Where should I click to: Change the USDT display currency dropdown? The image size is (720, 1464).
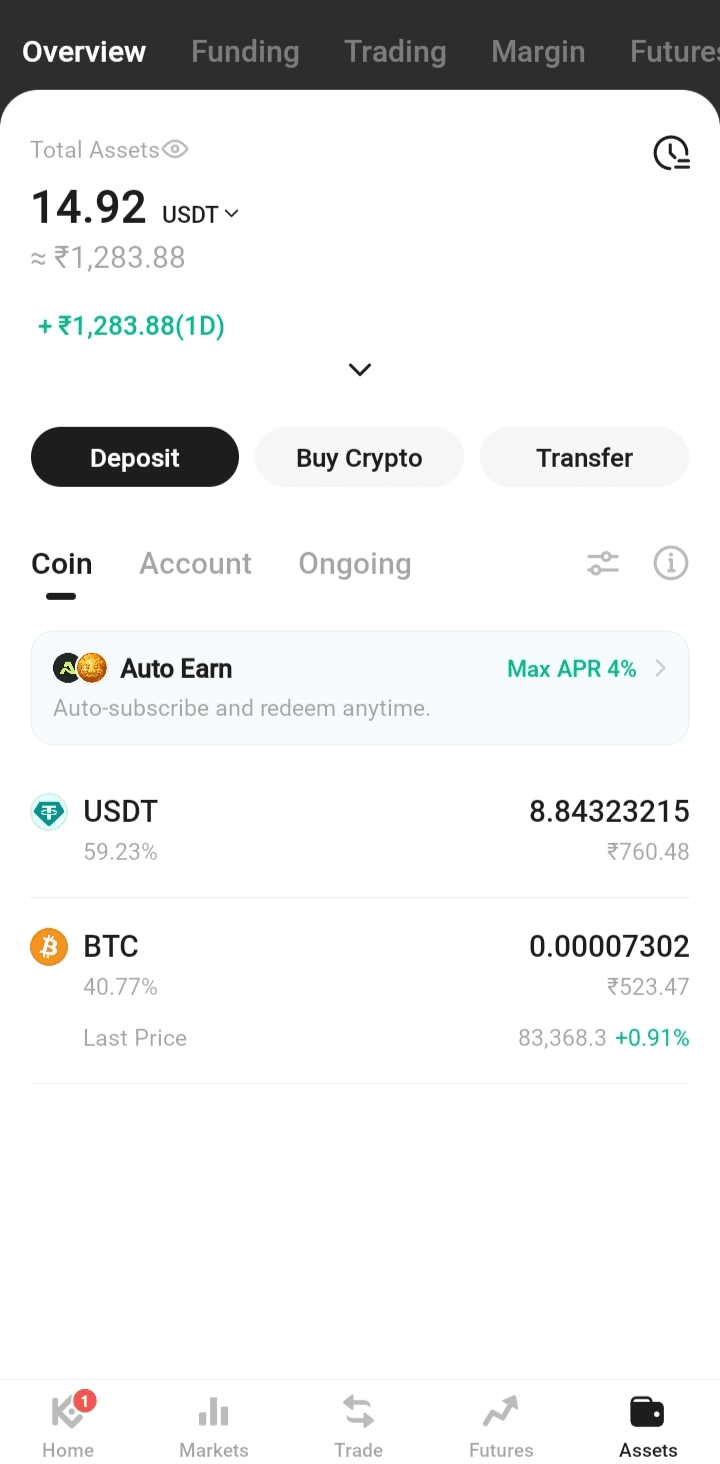(x=201, y=214)
